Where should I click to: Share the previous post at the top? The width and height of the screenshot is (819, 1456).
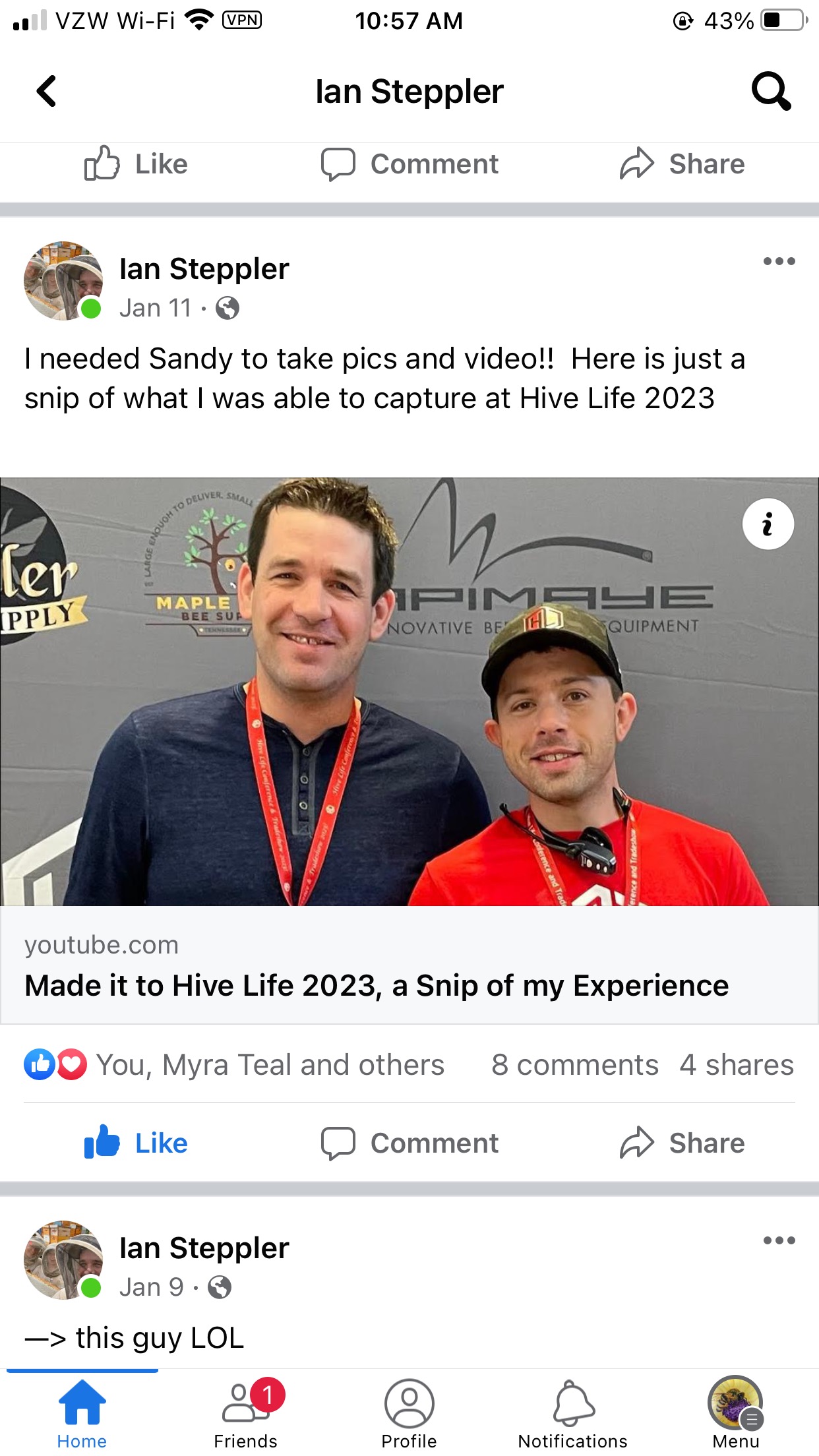click(x=682, y=164)
